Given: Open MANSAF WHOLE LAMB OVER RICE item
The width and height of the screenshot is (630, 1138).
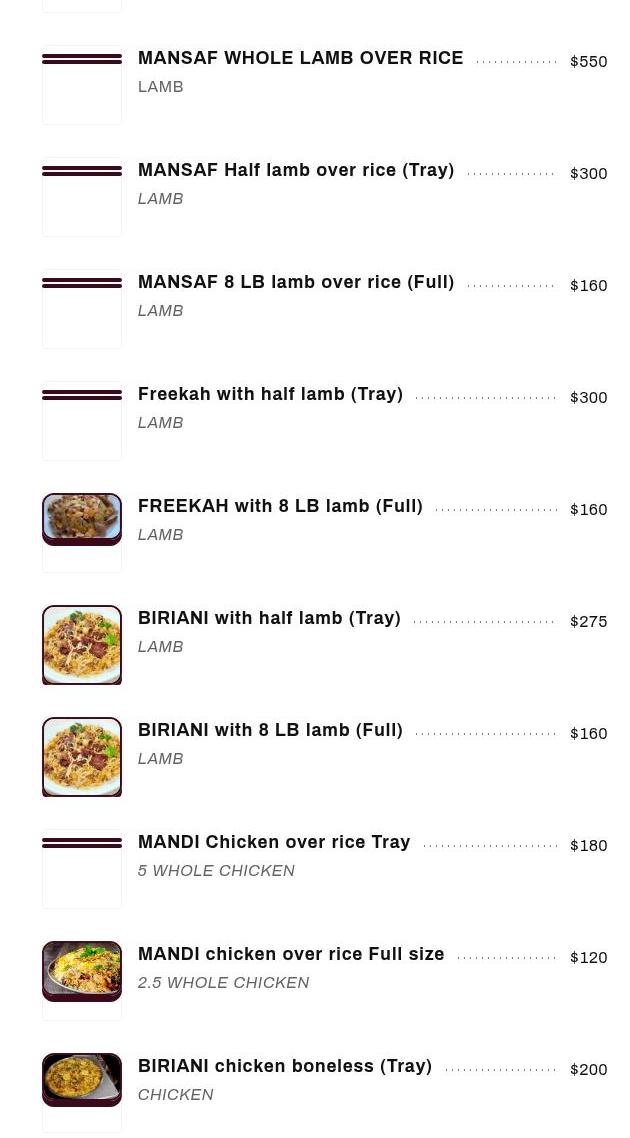Looking at the screenshot, I should point(300,59).
